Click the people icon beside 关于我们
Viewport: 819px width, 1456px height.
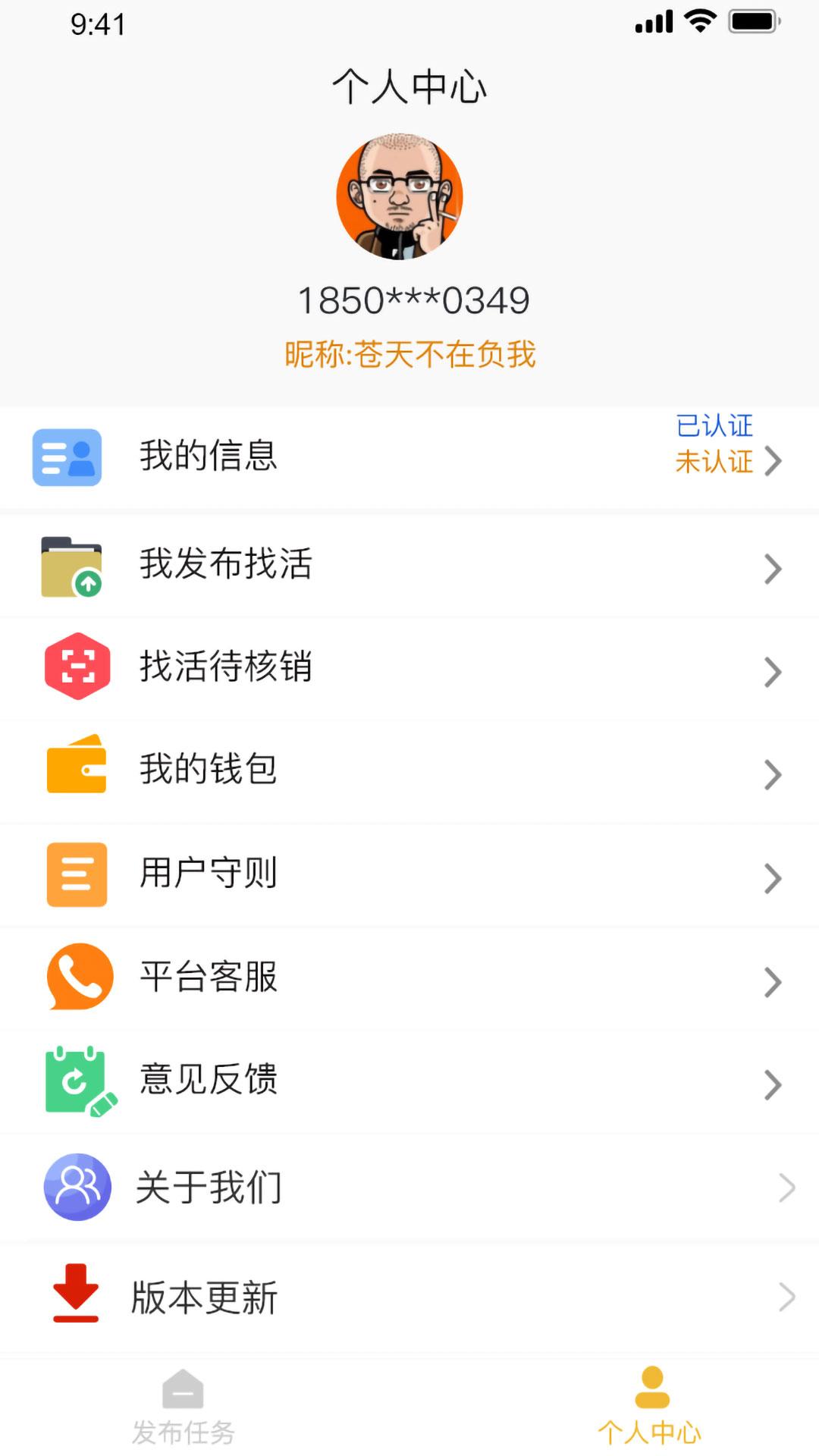coord(77,1187)
